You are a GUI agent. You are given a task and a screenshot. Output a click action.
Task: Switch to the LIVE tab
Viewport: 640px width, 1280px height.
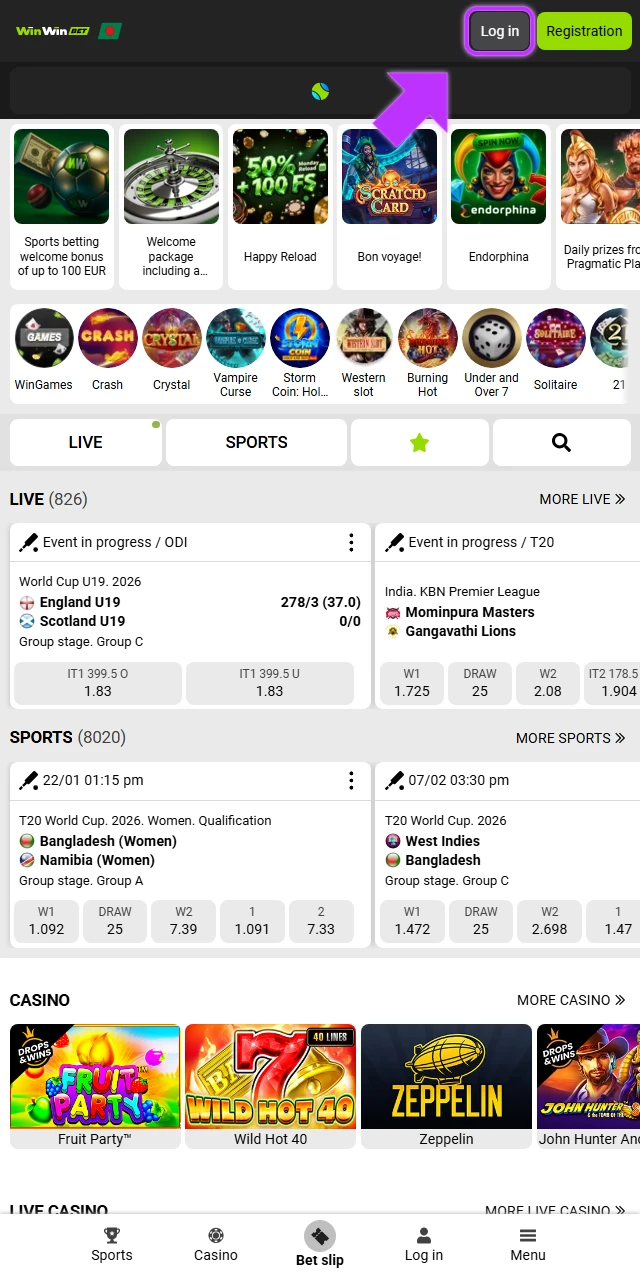click(x=85, y=442)
